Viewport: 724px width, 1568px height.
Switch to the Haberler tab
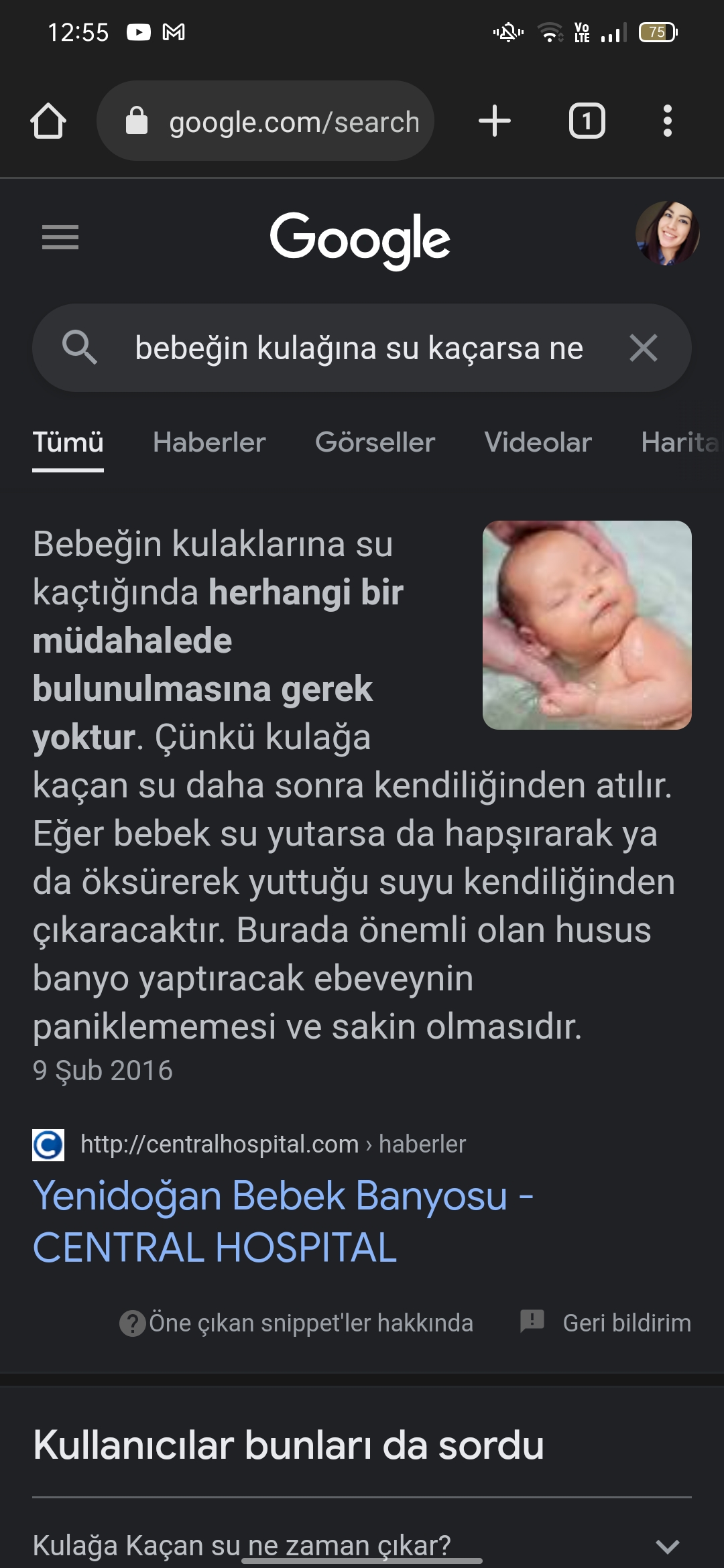[x=209, y=442]
